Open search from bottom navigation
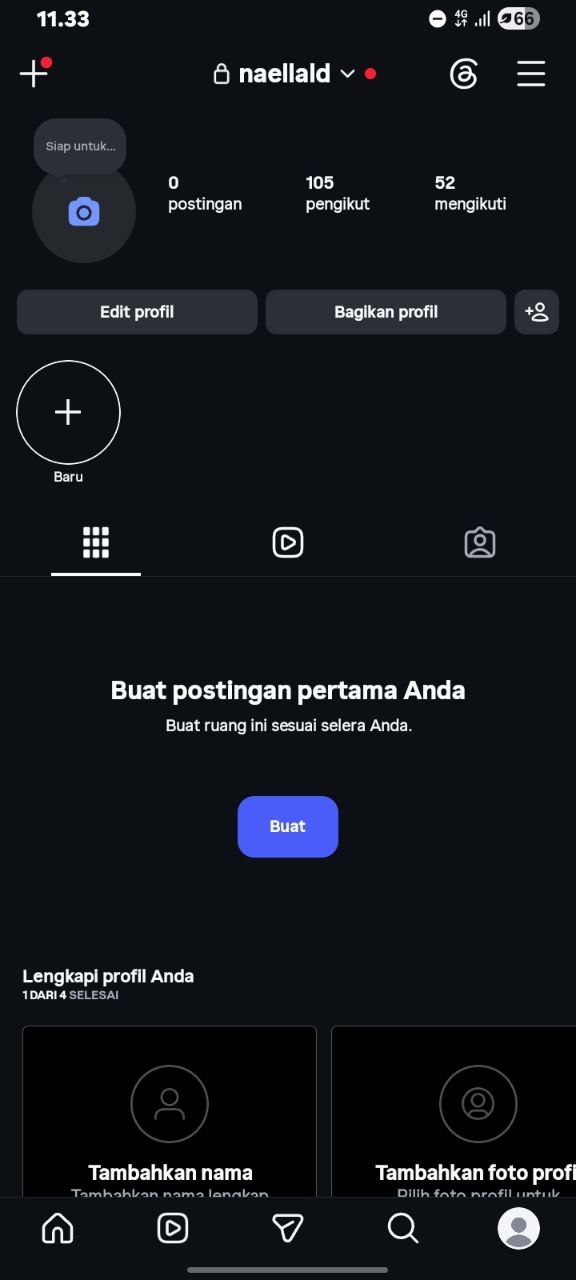 point(403,1228)
